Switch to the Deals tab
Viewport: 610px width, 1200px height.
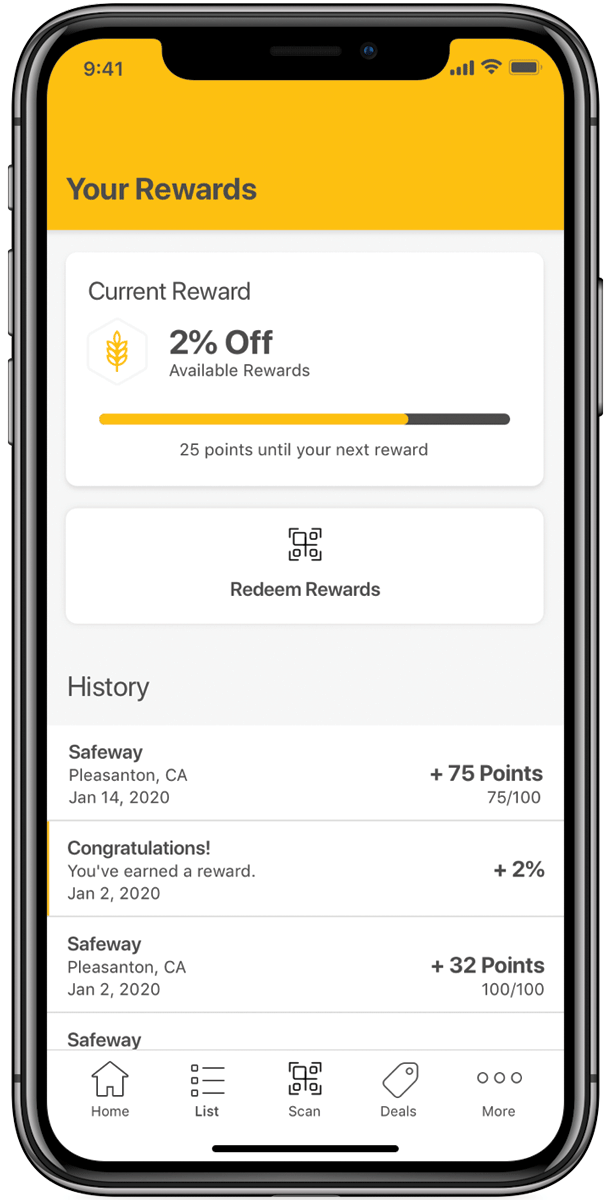400,1090
